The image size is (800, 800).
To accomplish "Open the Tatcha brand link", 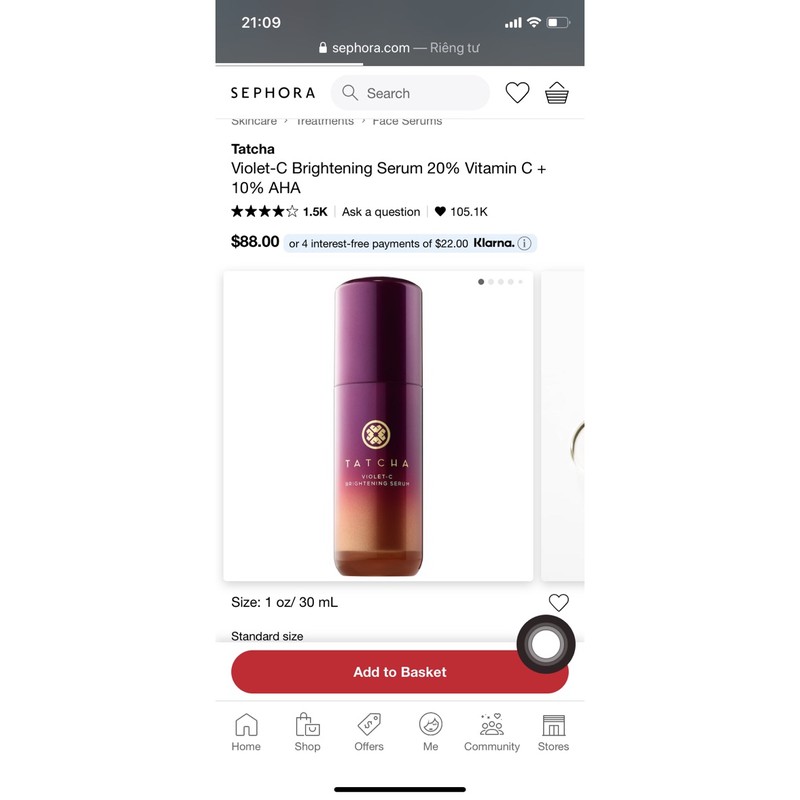I will [x=253, y=149].
